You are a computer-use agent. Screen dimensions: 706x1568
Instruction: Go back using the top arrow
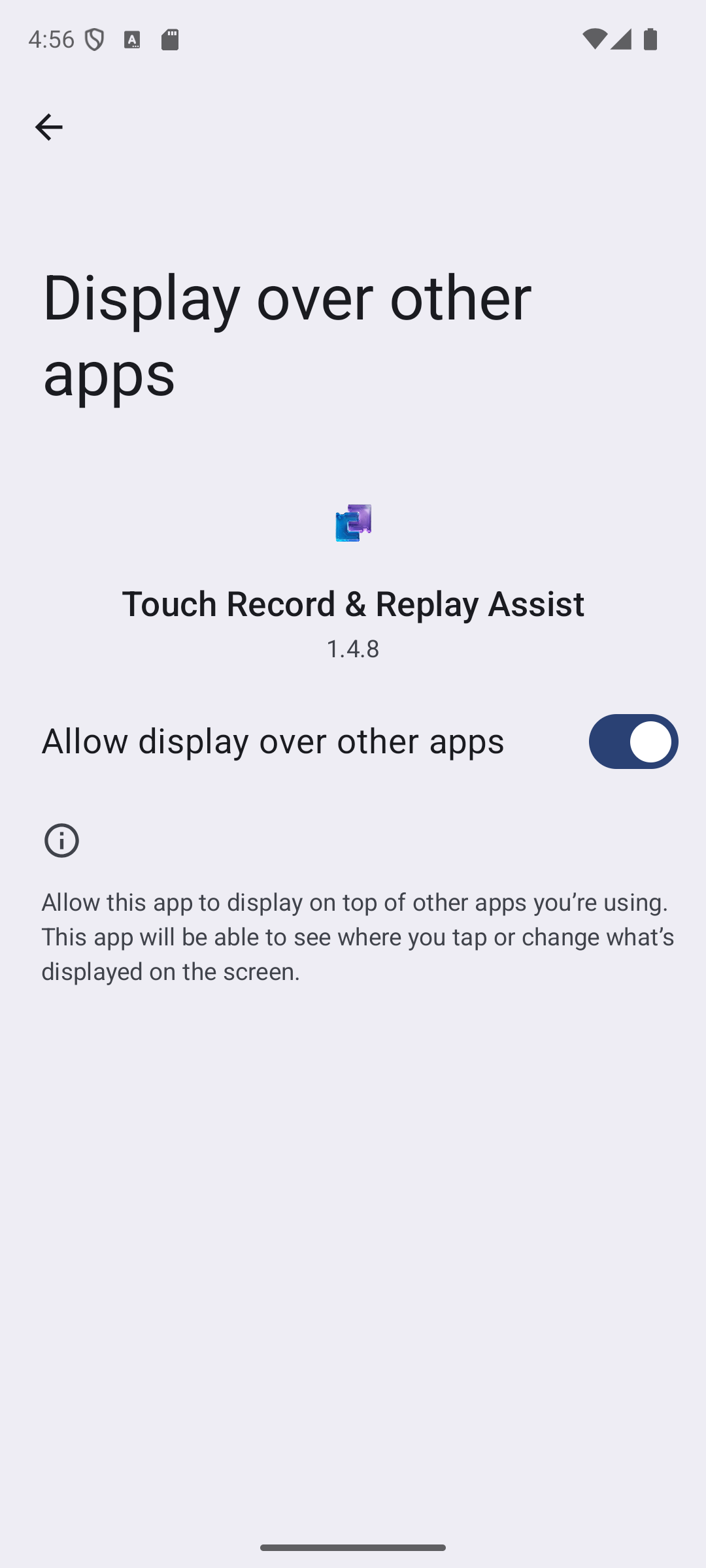pyautogui.click(x=48, y=127)
